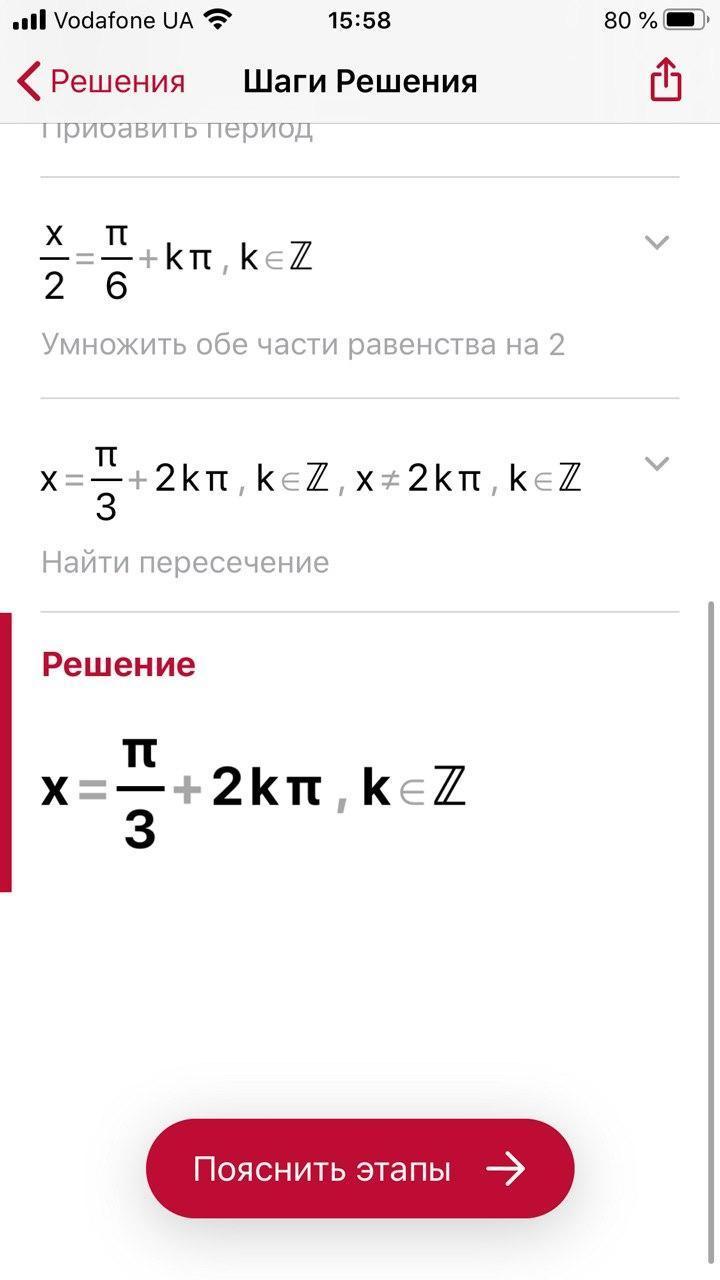Tap the 'Пояснить этапы' button
Image resolution: width=720 pixels, height=1280 pixels.
pos(360,1168)
